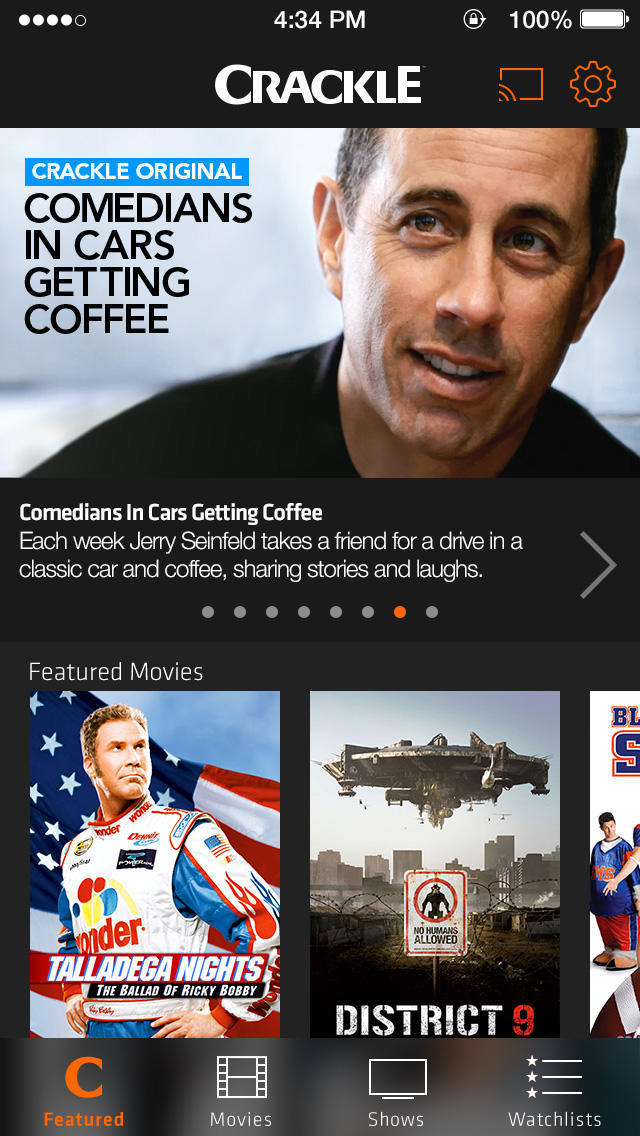Select the Featured tab
640x1136 pixels.
coord(84,1090)
